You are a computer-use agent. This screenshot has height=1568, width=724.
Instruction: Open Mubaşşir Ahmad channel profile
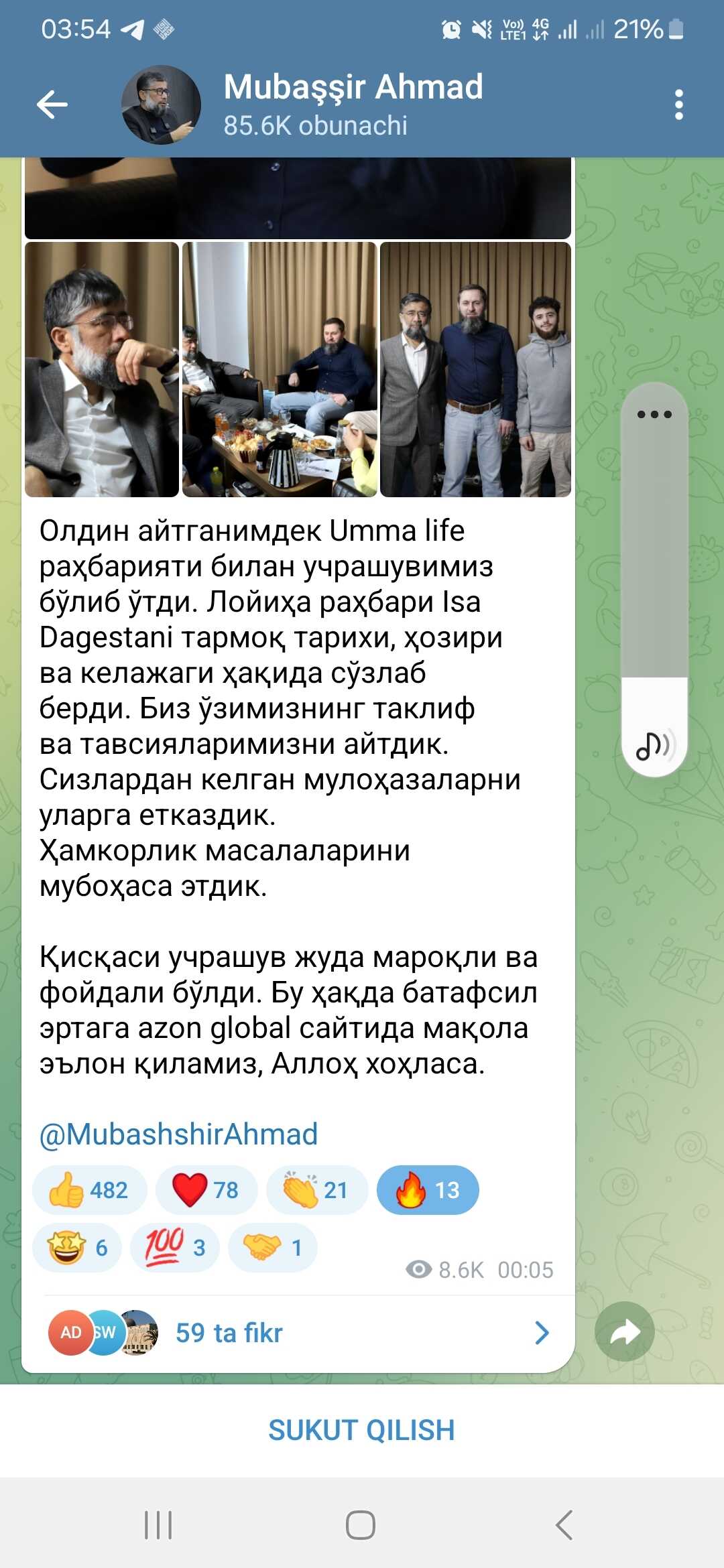[353, 105]
